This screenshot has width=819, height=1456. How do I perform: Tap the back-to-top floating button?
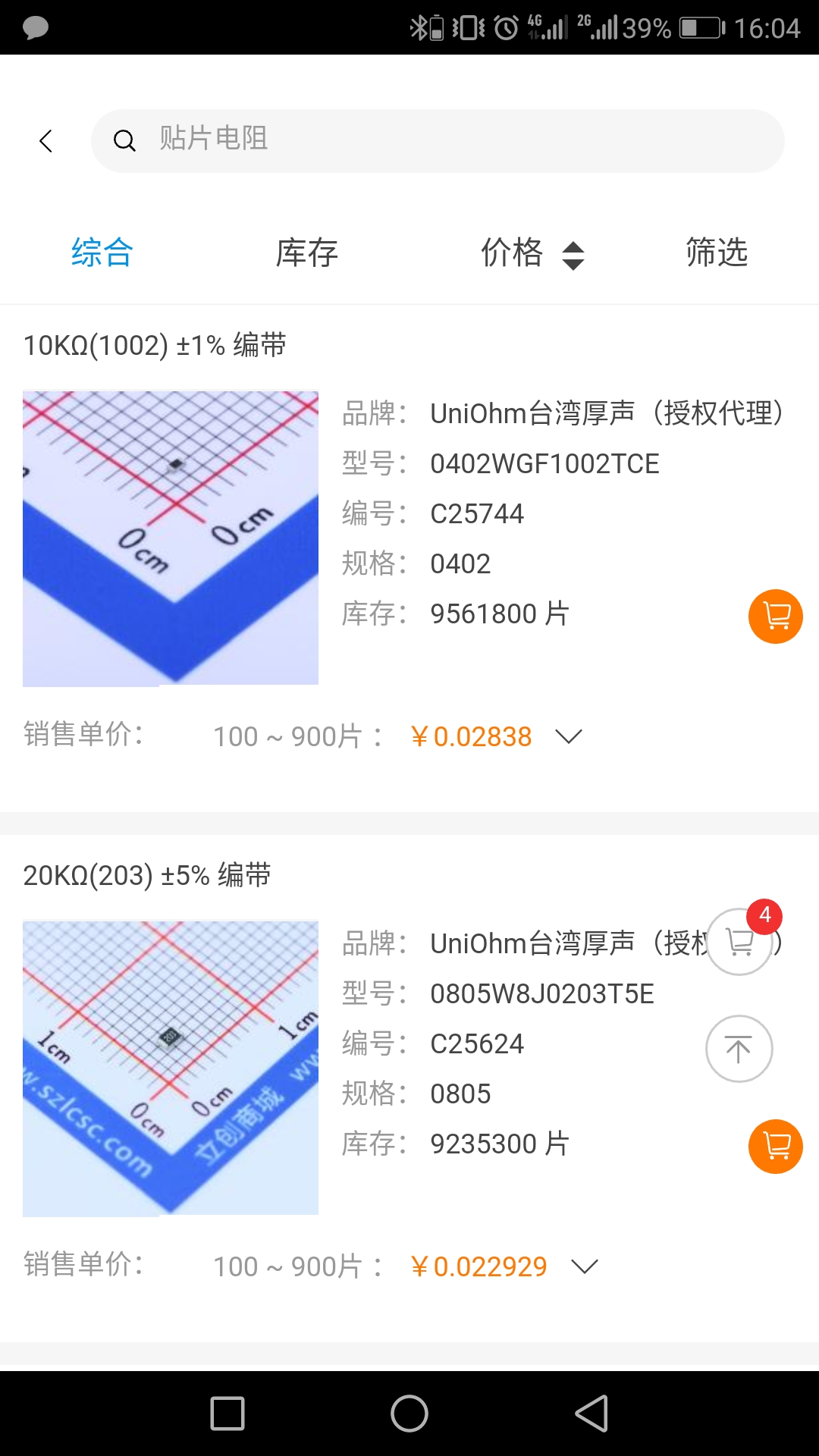pyautogui.click(x=739, y=1049)
